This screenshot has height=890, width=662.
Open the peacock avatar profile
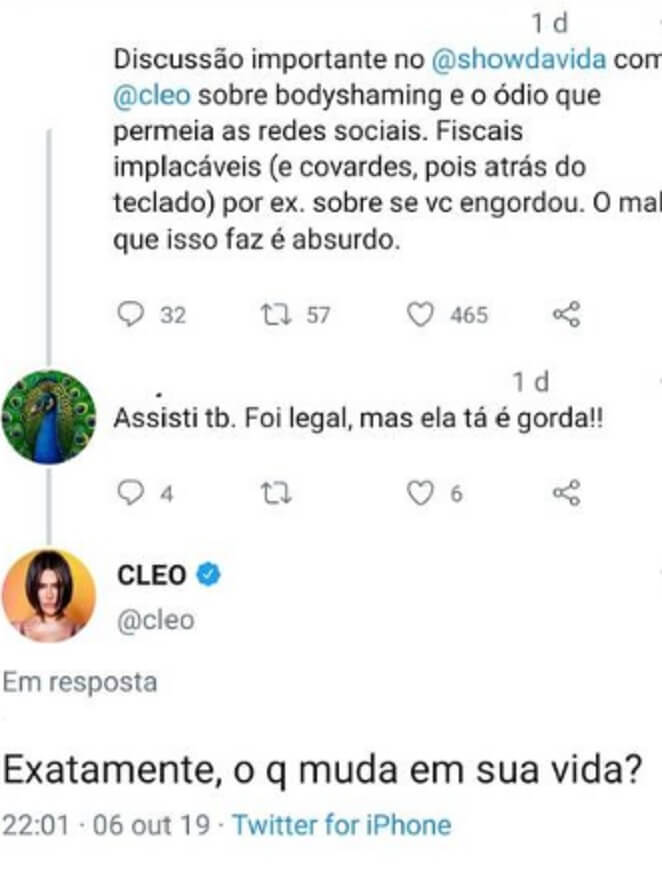pyautogui.click(x=48, y=417)
